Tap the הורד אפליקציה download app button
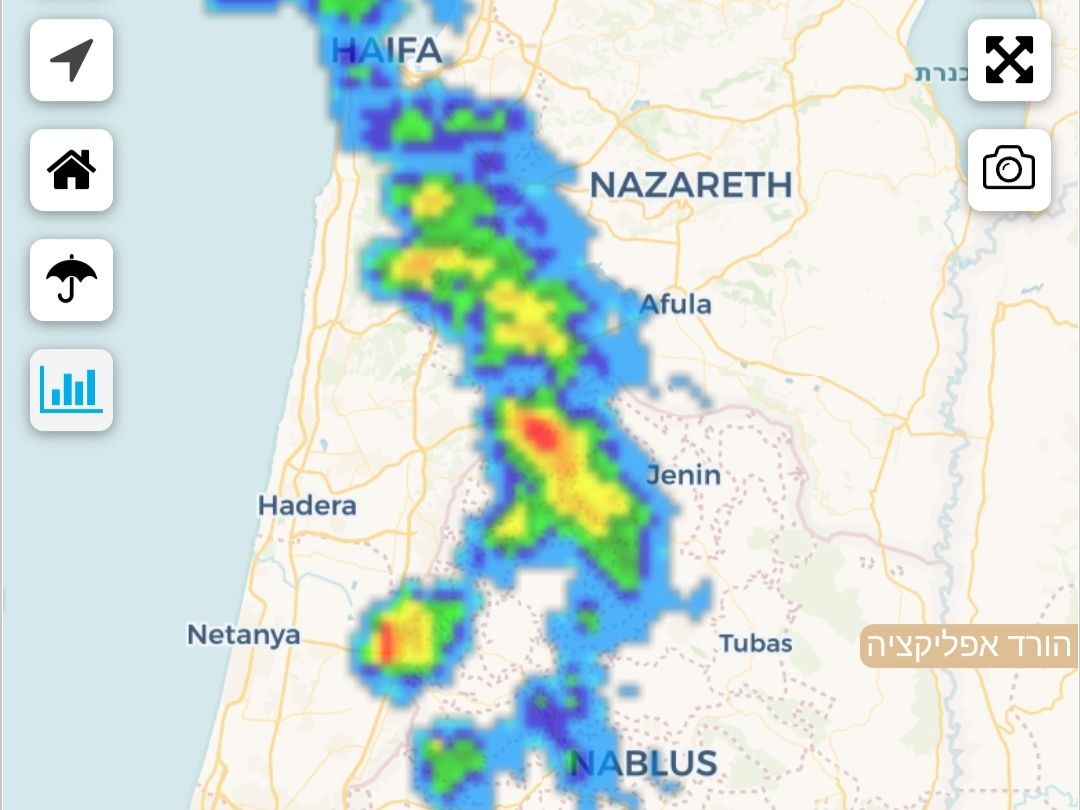The image size is (1080, 810). [x=968, y=647]
